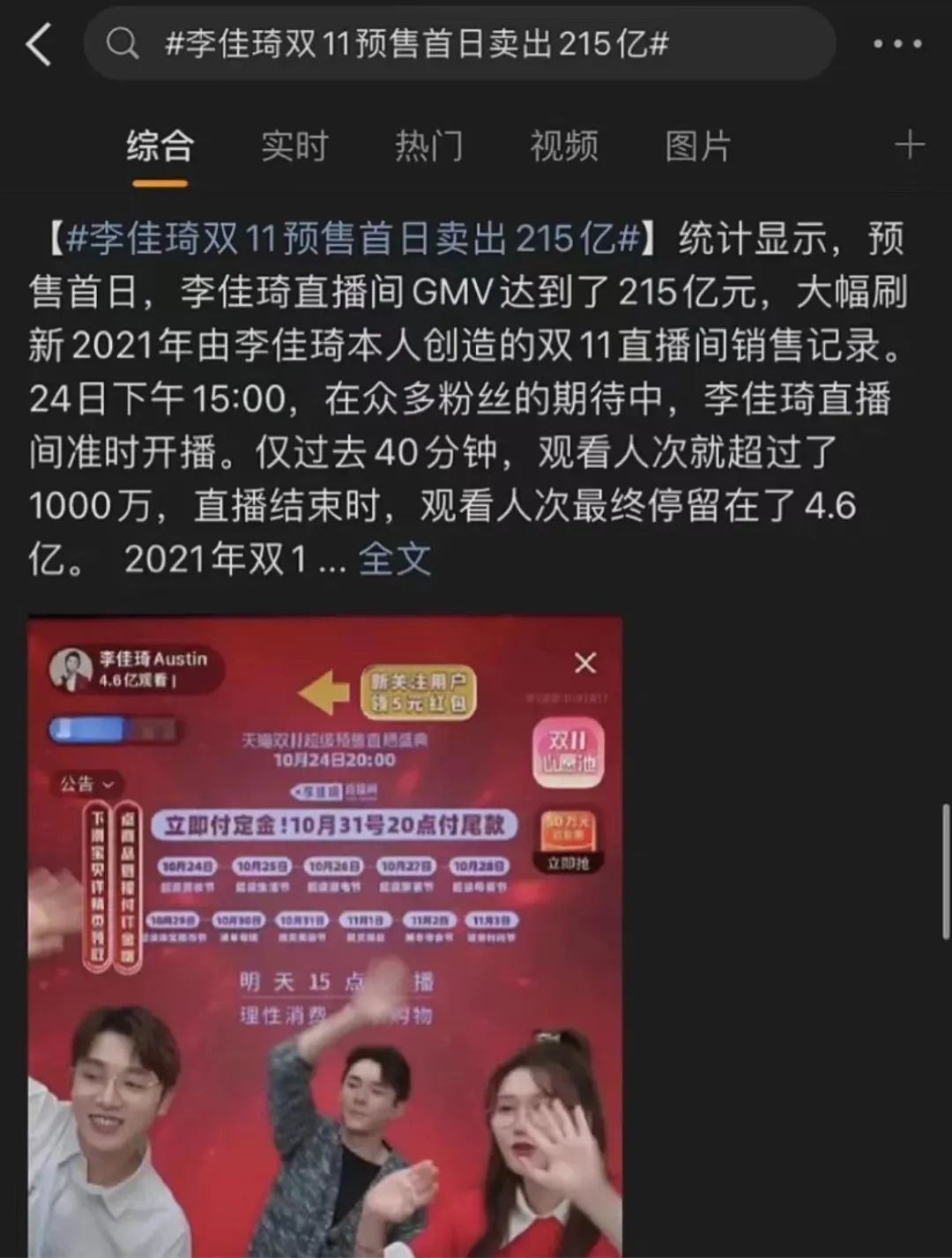Expand the post with 全文 link
This screenshot has width=952, height=1258.
tap(395, 559)
